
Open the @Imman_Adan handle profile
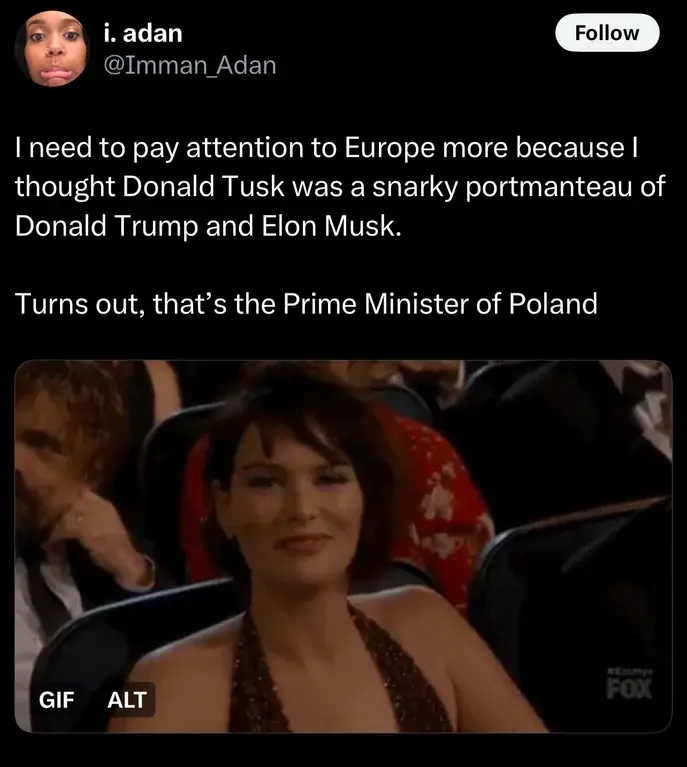pyautogui.click(x=189, y=66)
